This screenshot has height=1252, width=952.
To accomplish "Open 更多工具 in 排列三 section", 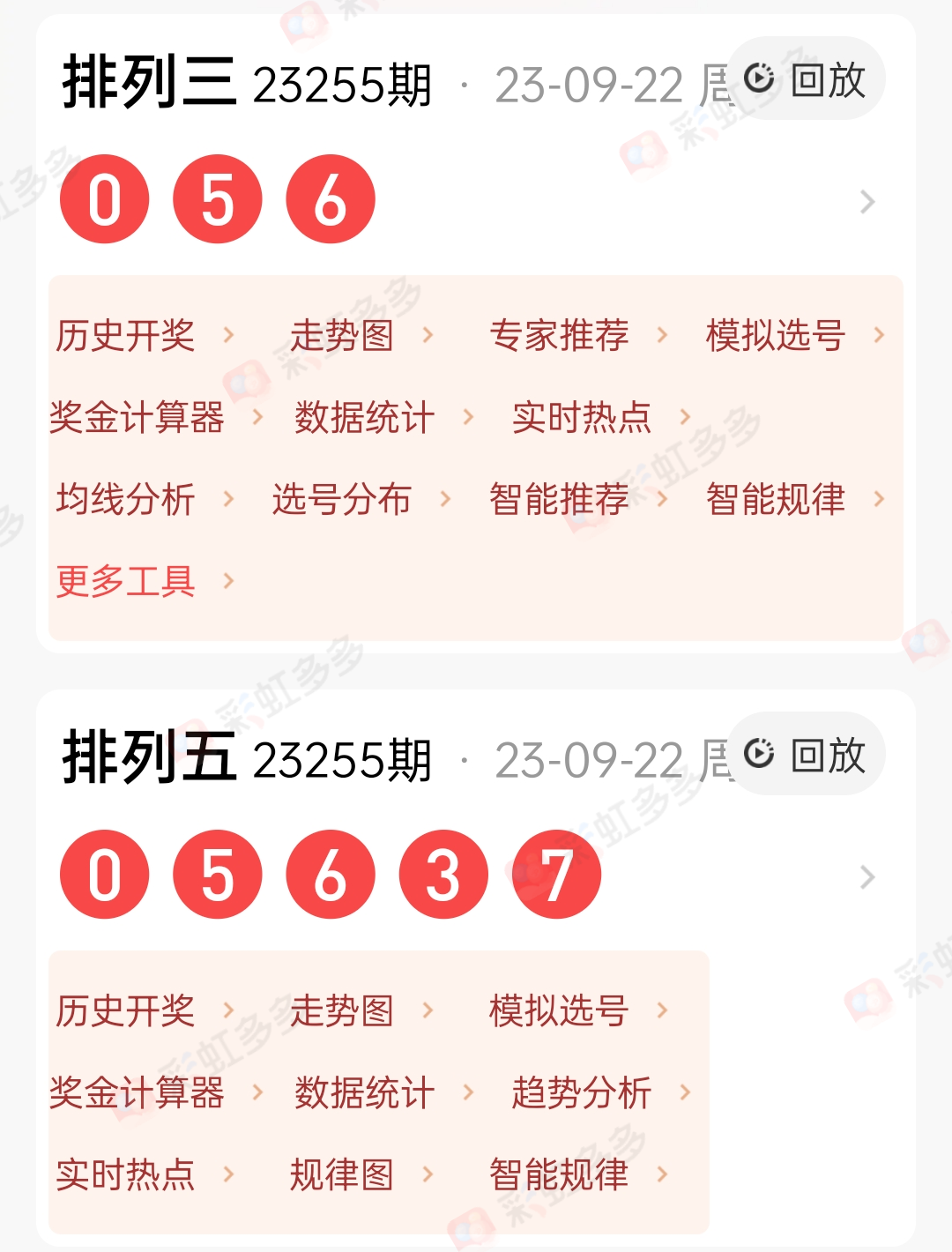I will point(123,580).
